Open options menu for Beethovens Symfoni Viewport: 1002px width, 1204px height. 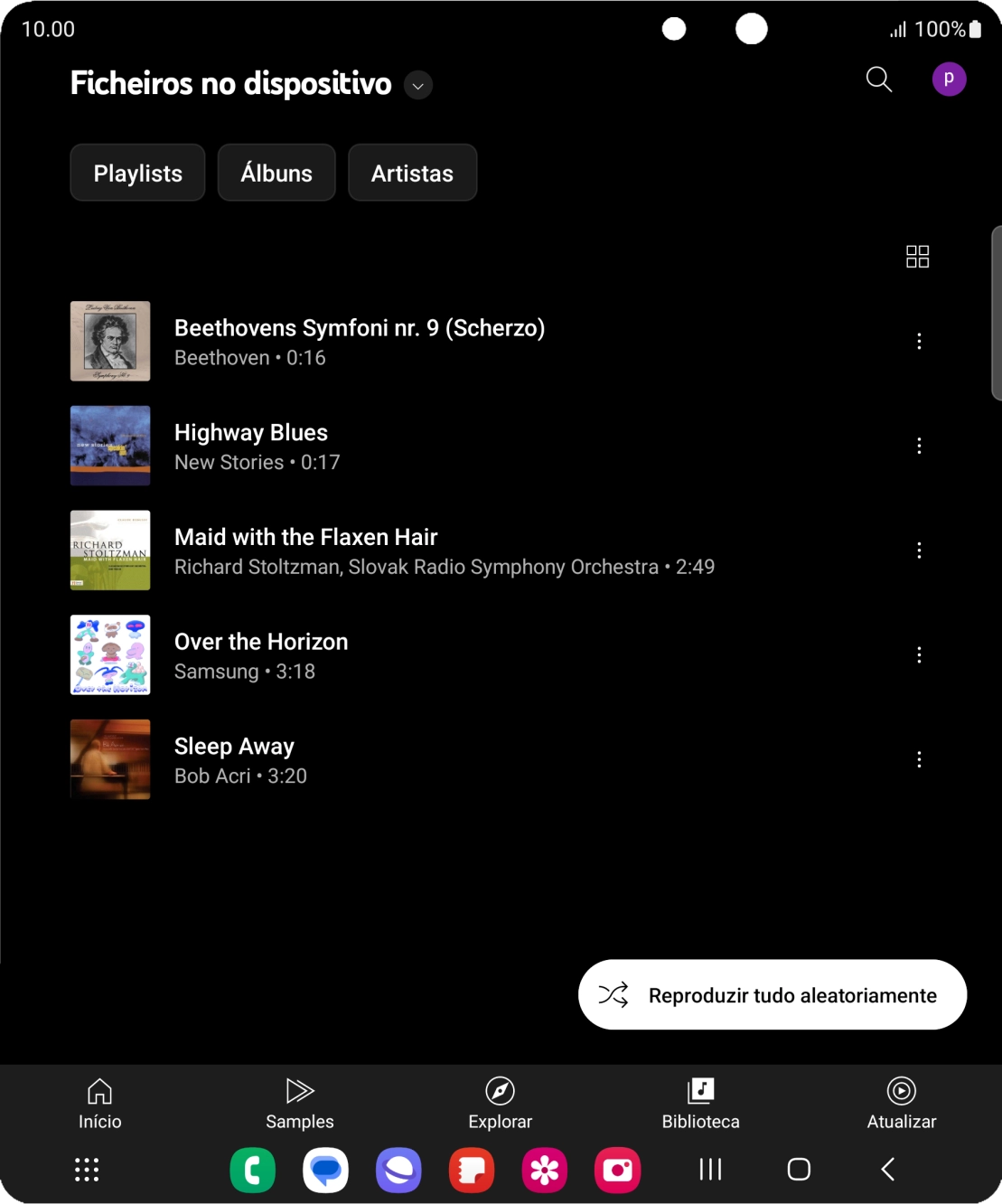pos(919,341)
